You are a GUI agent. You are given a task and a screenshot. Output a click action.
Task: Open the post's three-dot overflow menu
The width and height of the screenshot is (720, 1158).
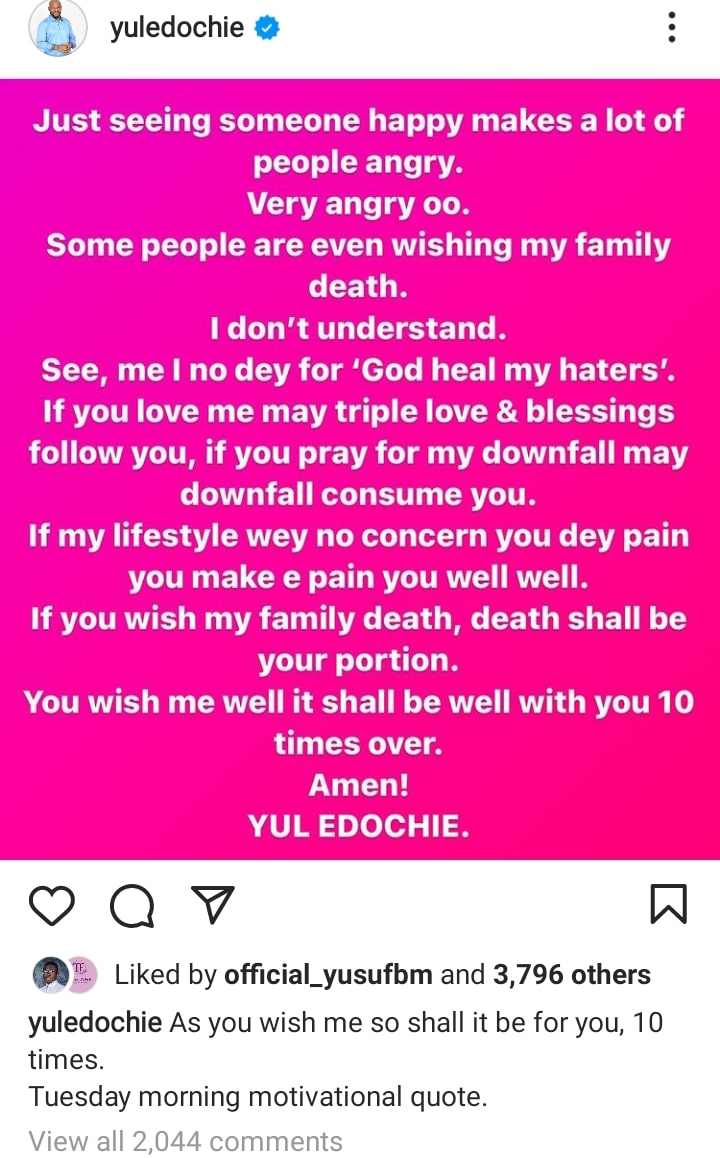[x=672, y=28]
